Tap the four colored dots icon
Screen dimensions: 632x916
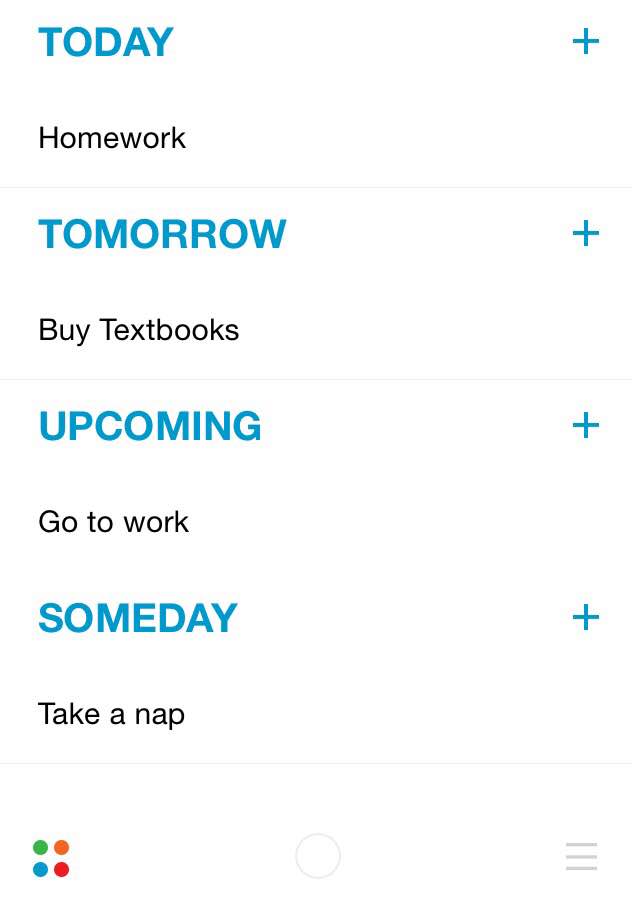coord(51,858)
